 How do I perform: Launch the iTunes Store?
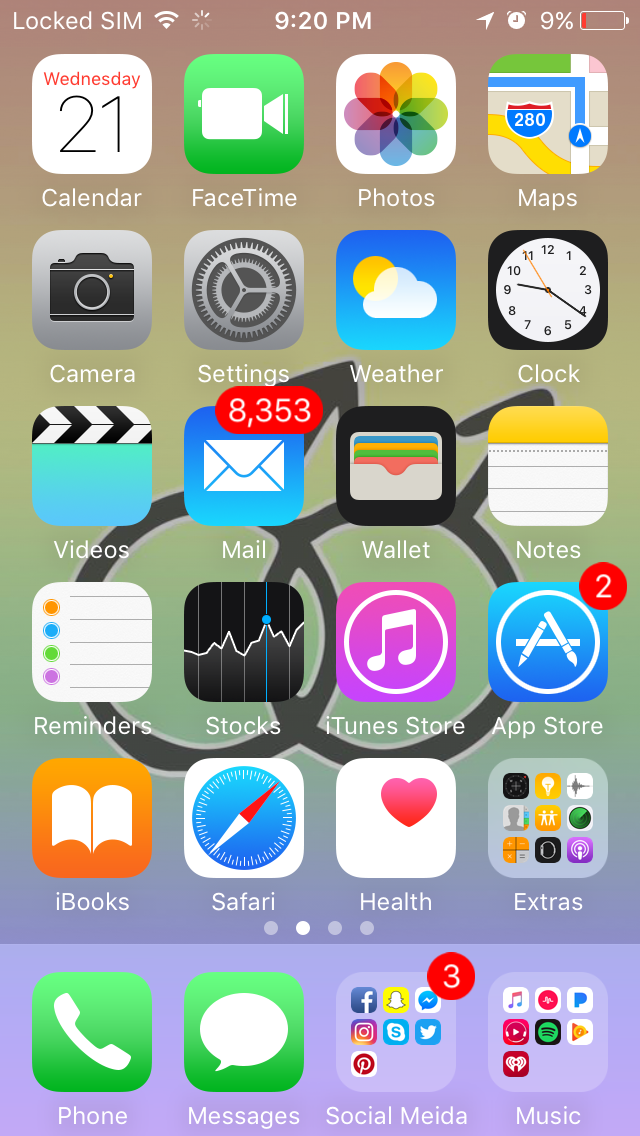396,643
